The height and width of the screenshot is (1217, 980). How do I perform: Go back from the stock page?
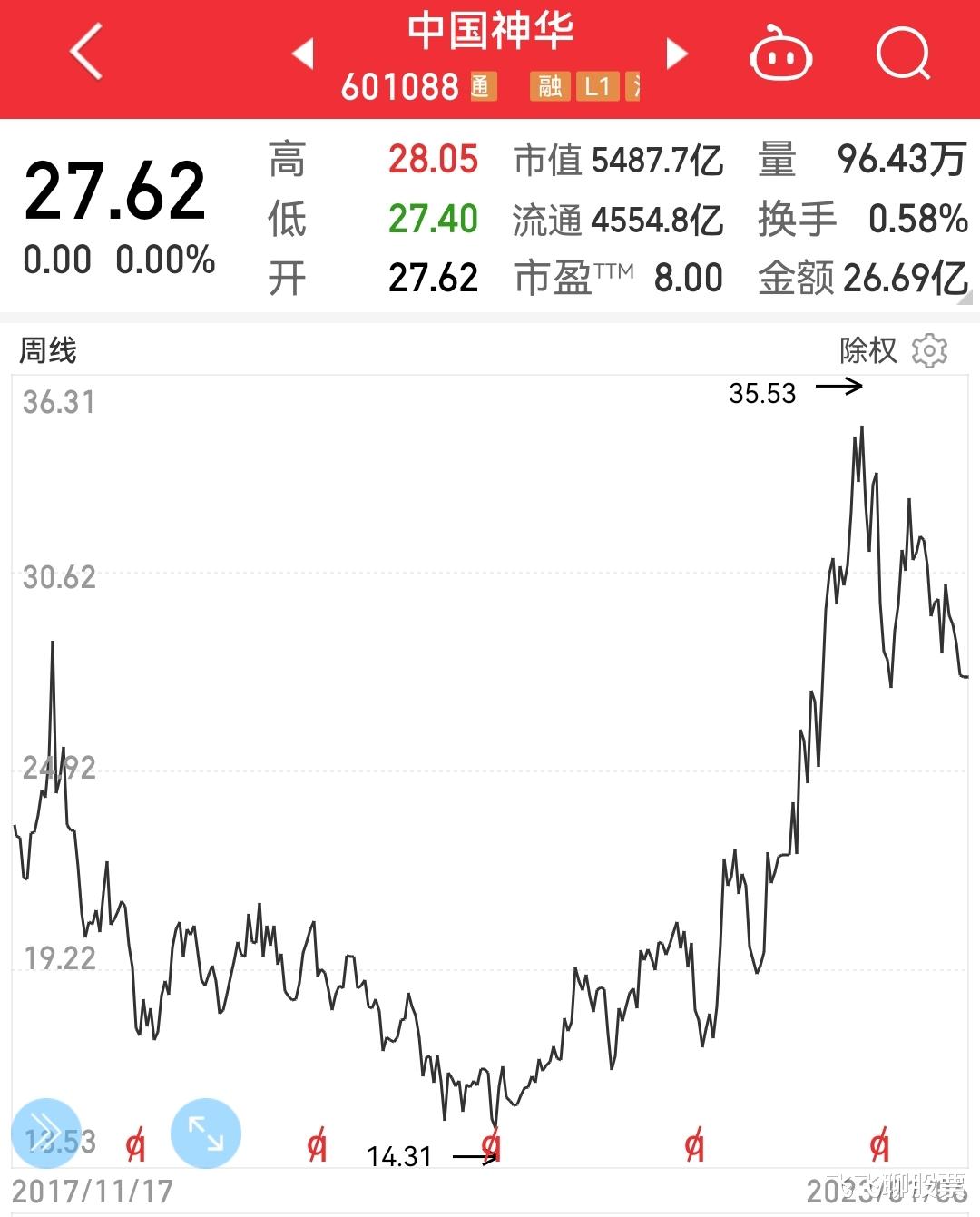[86, 52]
